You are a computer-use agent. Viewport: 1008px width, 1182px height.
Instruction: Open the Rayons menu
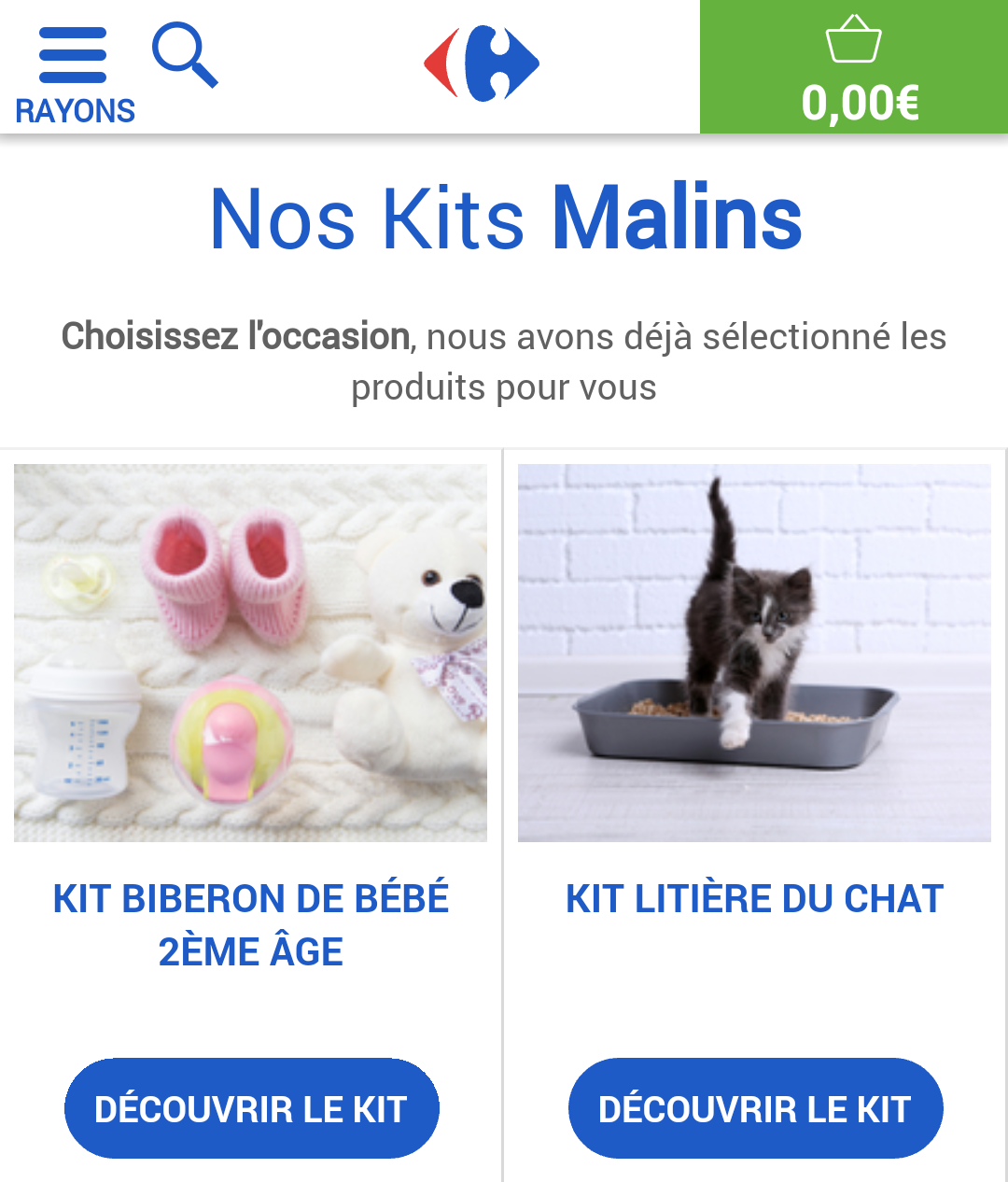(74, 75)
